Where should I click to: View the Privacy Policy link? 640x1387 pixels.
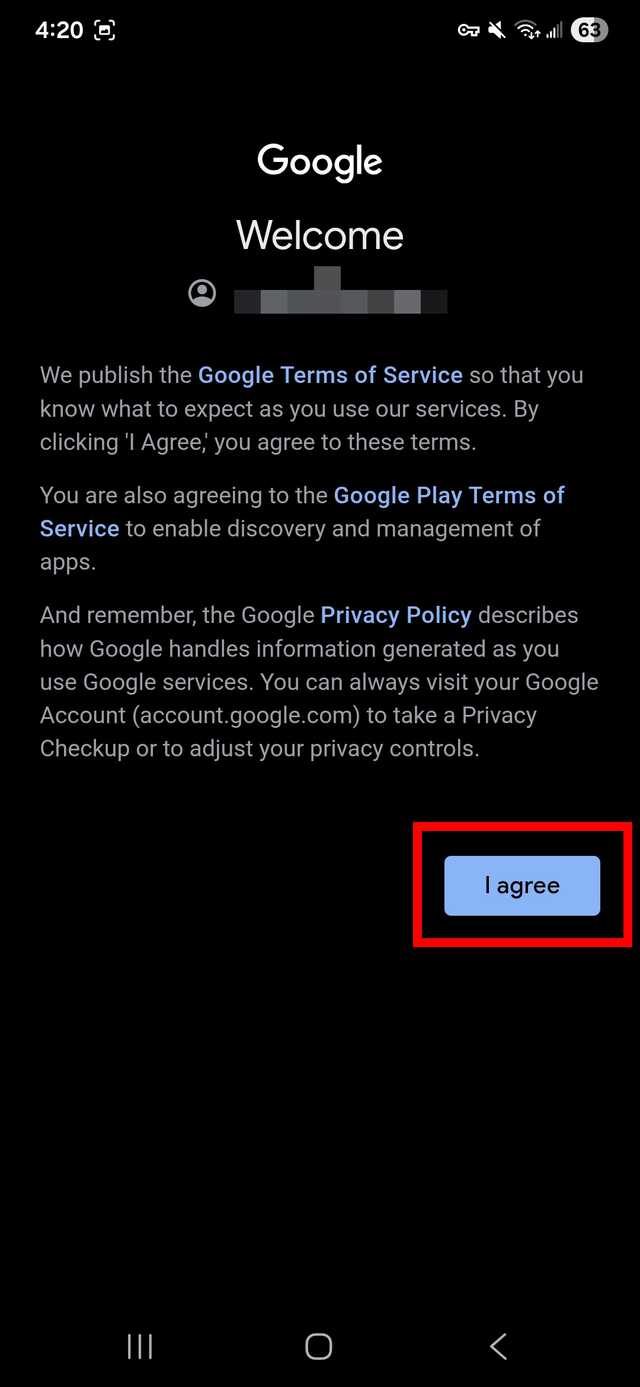pos(396,615)
